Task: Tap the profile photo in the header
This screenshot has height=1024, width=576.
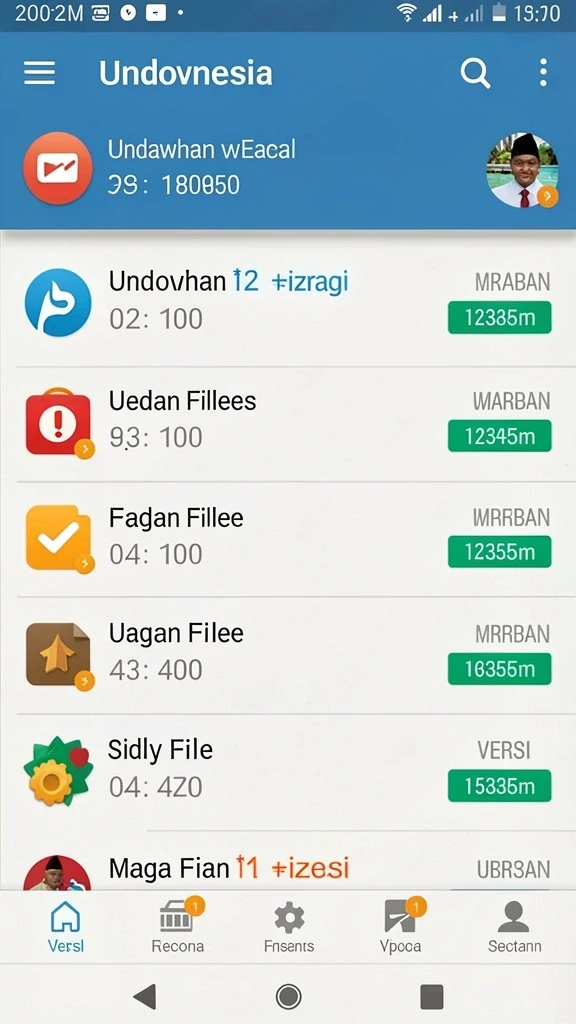Action: click(x=522, y=170)
